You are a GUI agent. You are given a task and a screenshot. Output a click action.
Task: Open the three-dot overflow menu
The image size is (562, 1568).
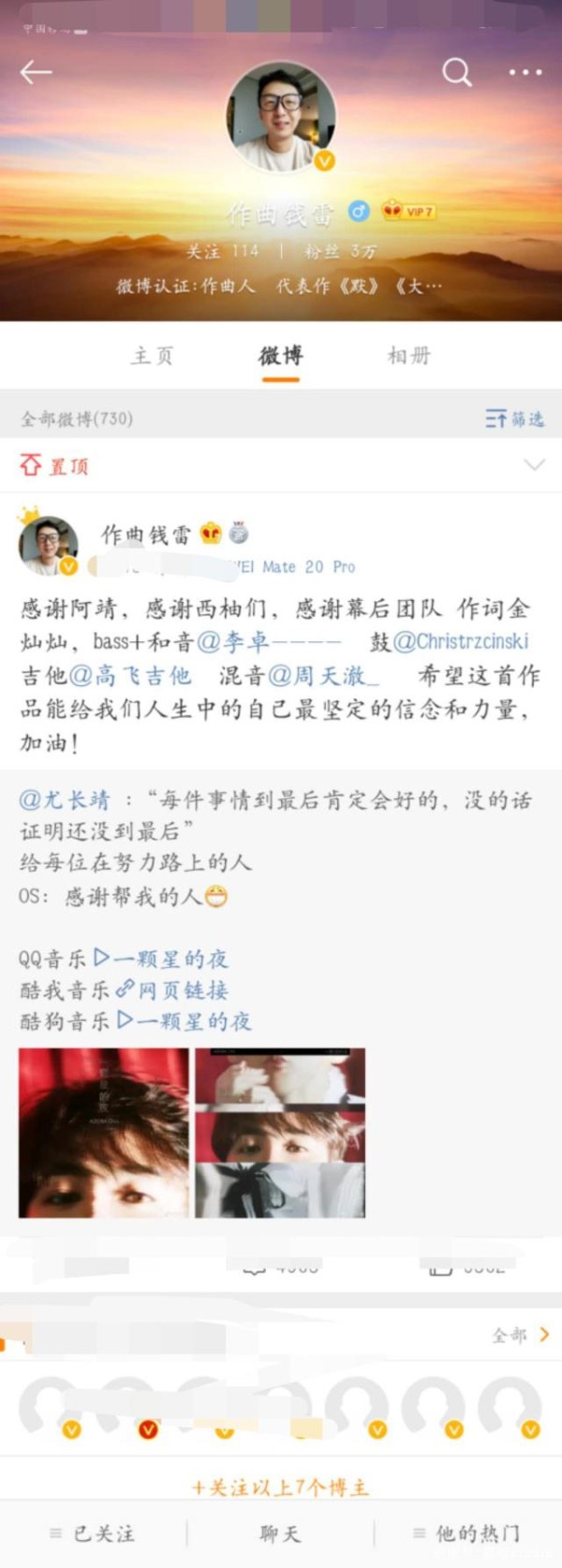[525, 72]
